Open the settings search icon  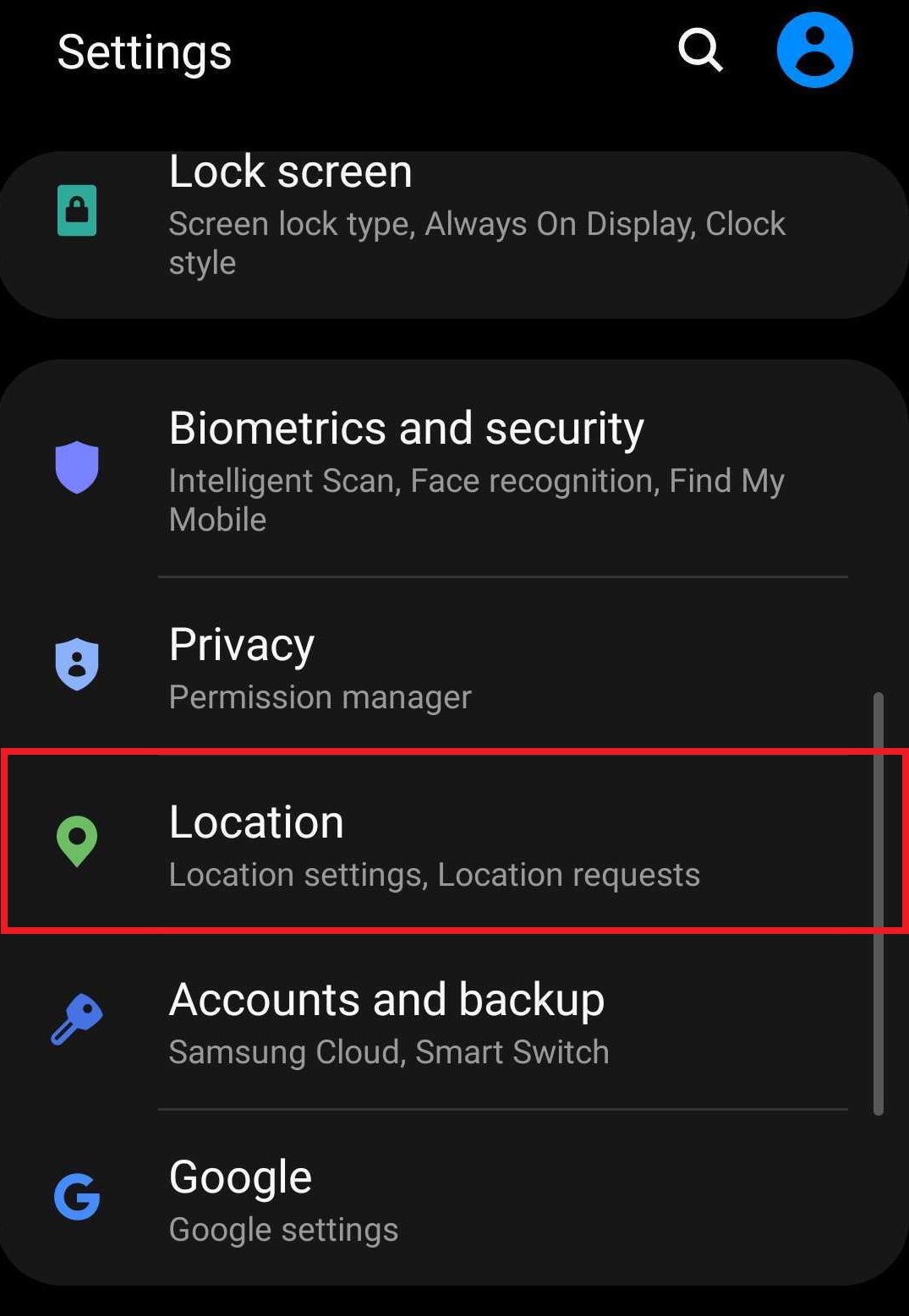coord(700,51)
